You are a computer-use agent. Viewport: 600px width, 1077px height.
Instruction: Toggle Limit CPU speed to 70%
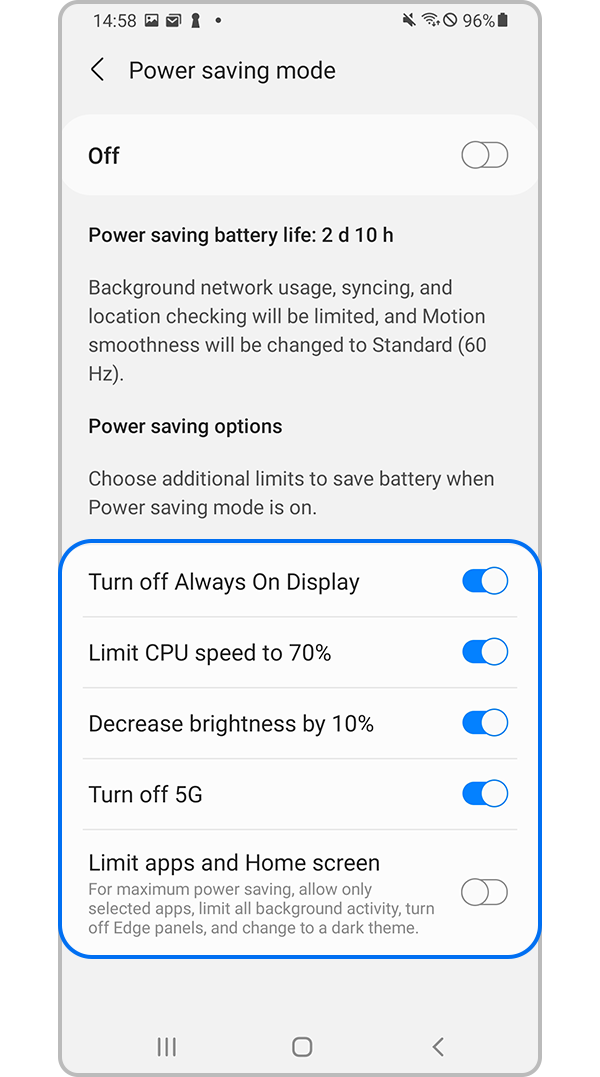tap(485, 652)
